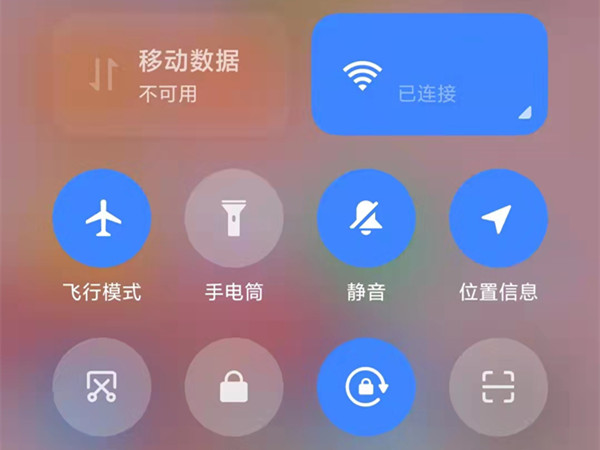Viewport: 600px width, 450px height.
Task: Open the scanner frame icon
Action: tap(498, 386)
